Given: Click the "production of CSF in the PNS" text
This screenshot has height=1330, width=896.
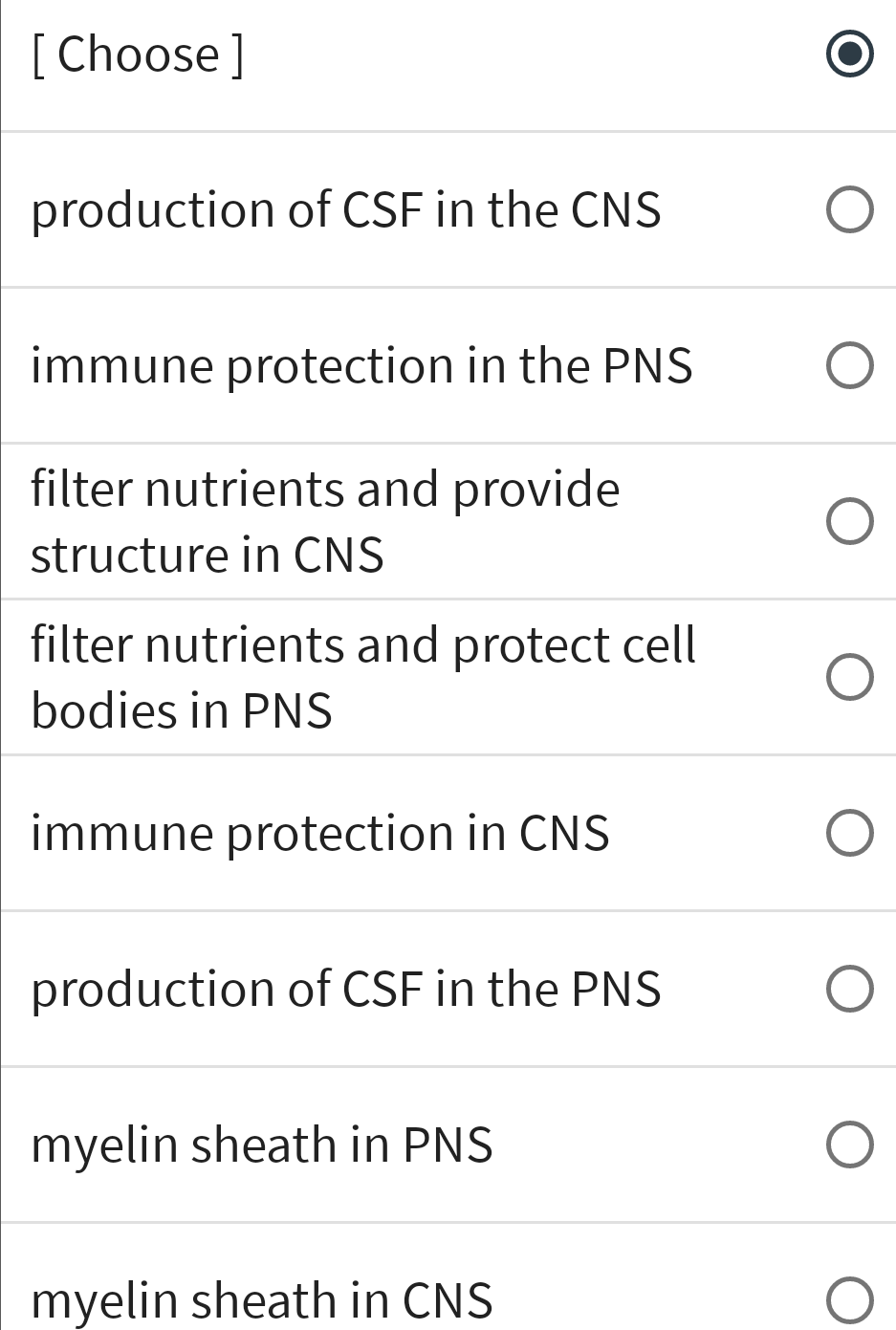Looking at the screenshot, I should [345, 989].
